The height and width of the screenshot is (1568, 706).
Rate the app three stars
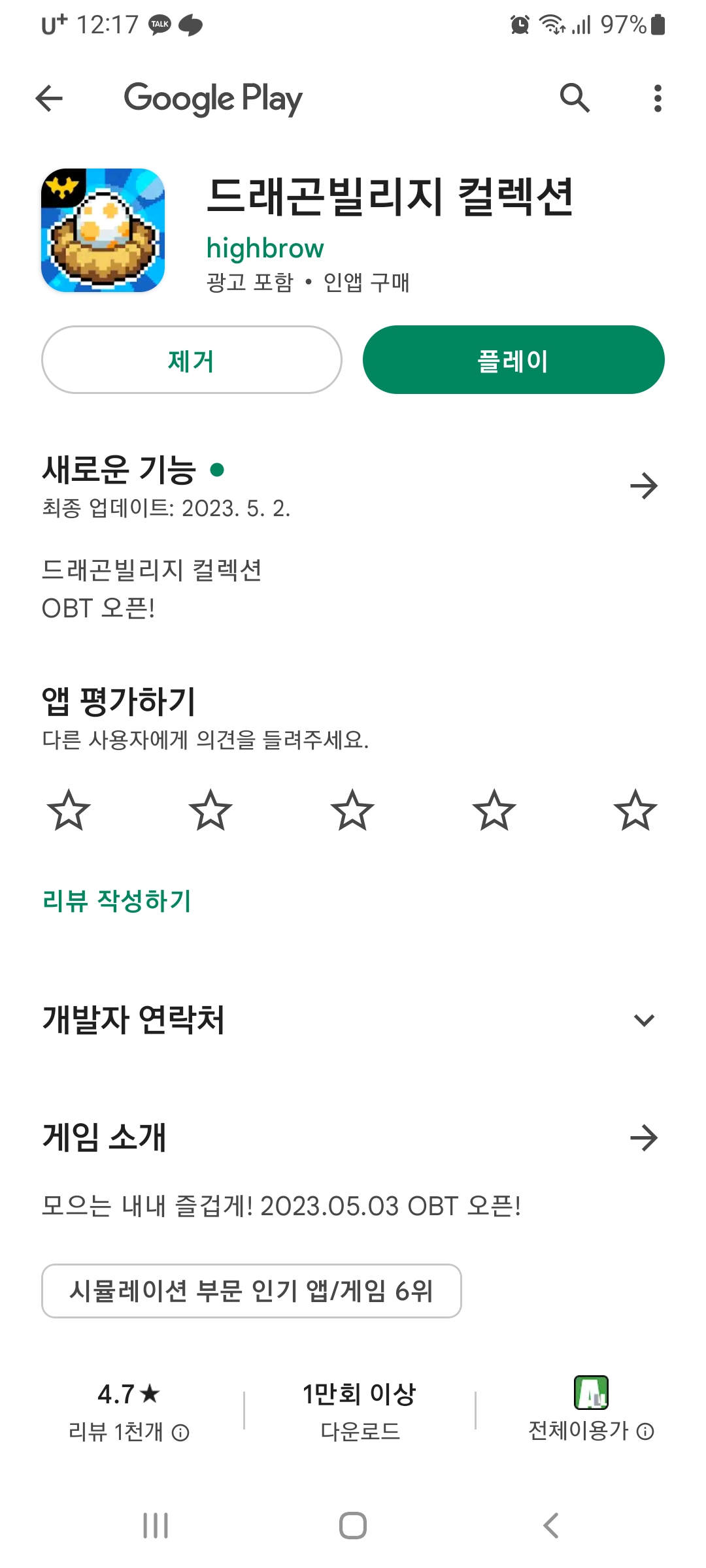[x=352, y=810]
